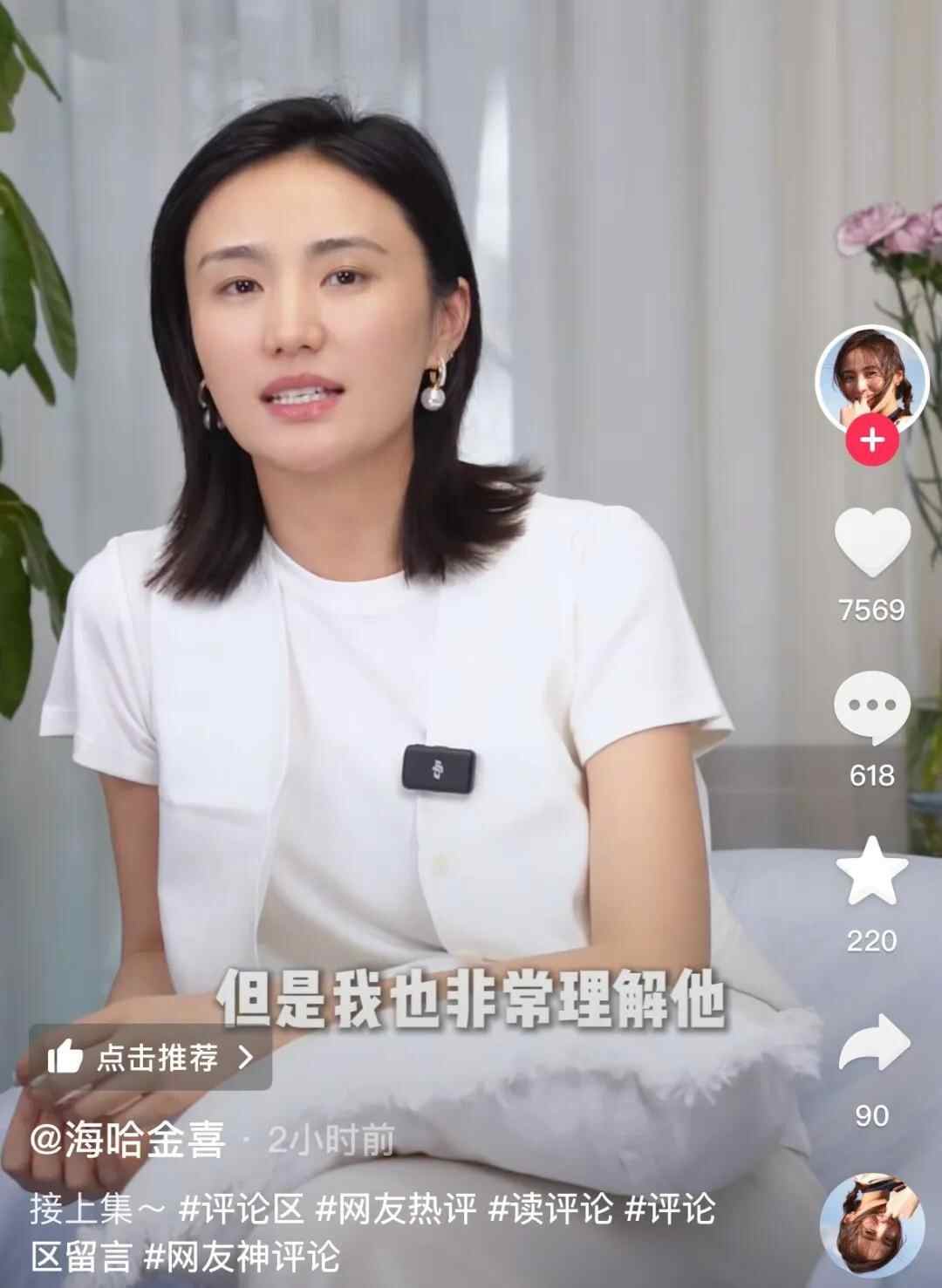Open the #网友热评 hashtag
Screen dimensions: 942x1288
pyautogui.click(x=396, y=1209)
